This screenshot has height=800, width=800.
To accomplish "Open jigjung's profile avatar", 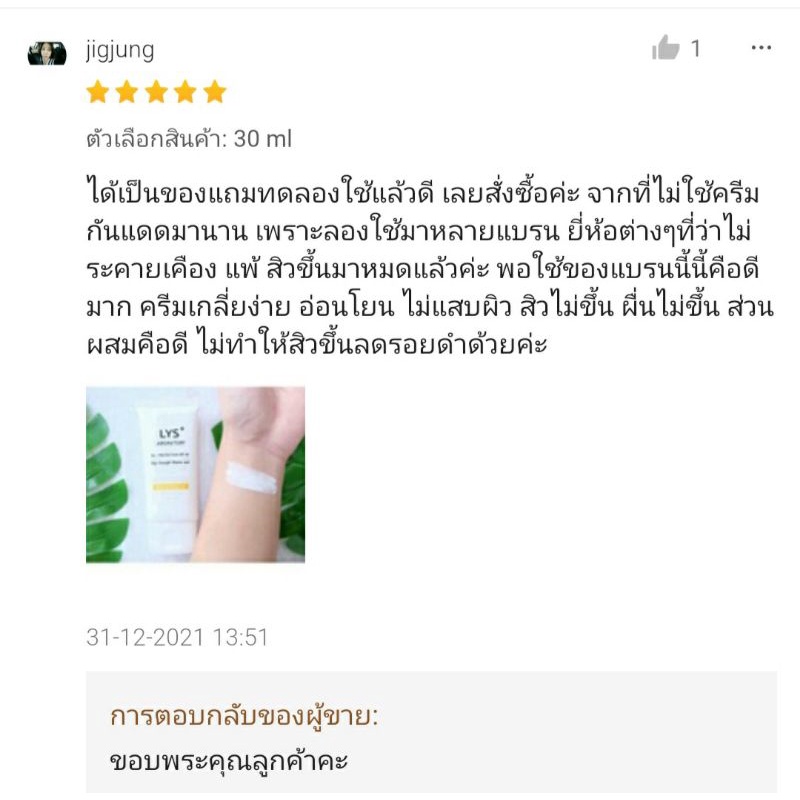I will point(47,53).
